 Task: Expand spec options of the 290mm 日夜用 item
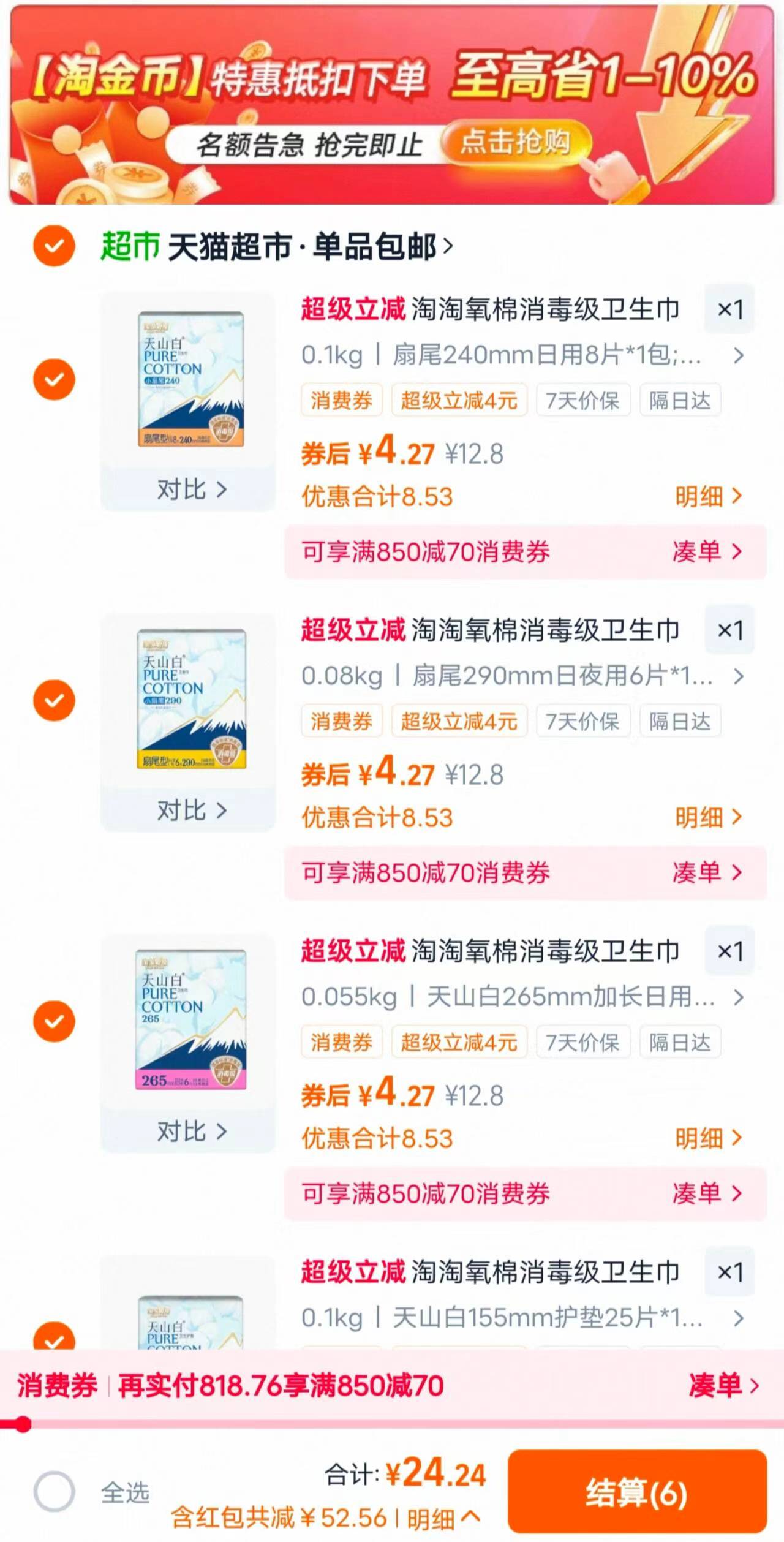coord(737,678)
